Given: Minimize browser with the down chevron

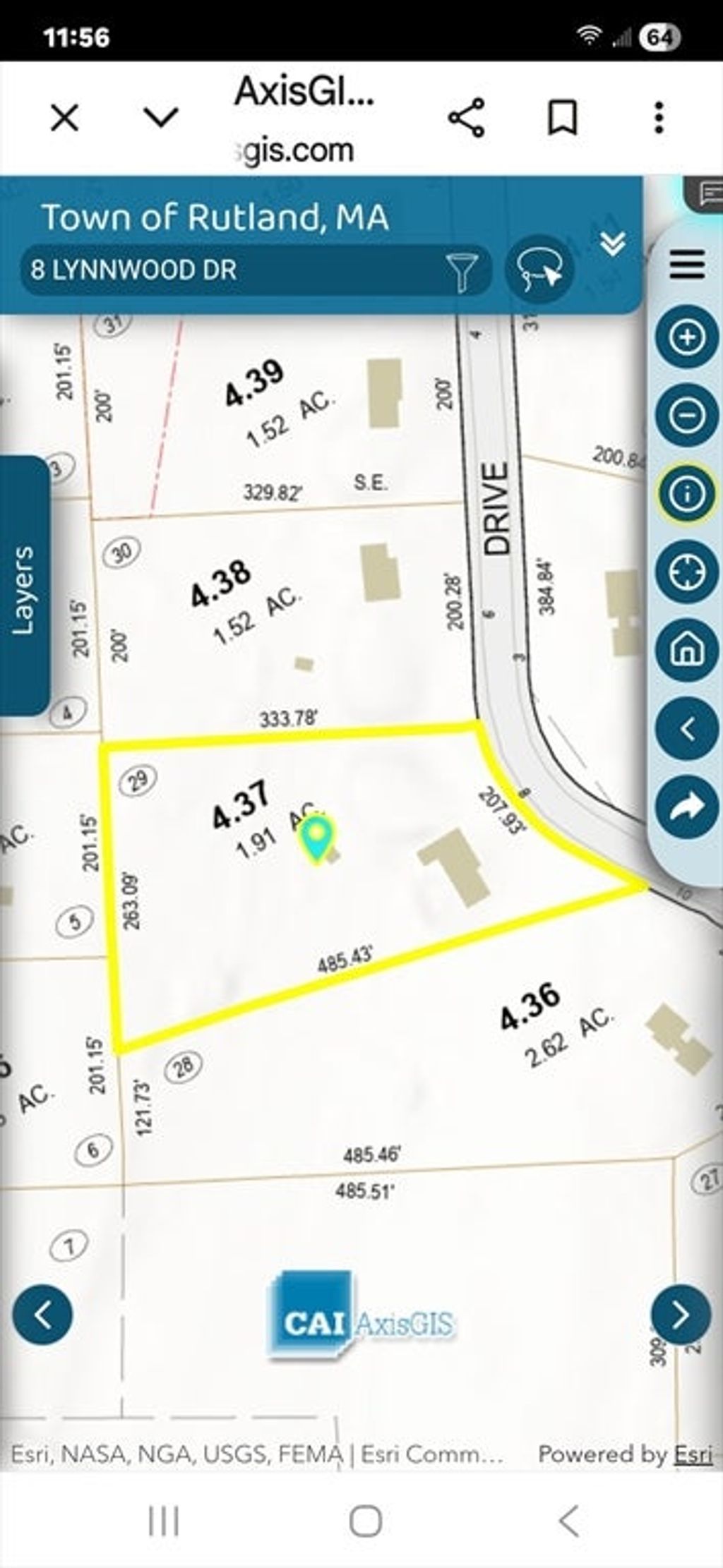Looking at the screenshot, I should click(161, 116).
